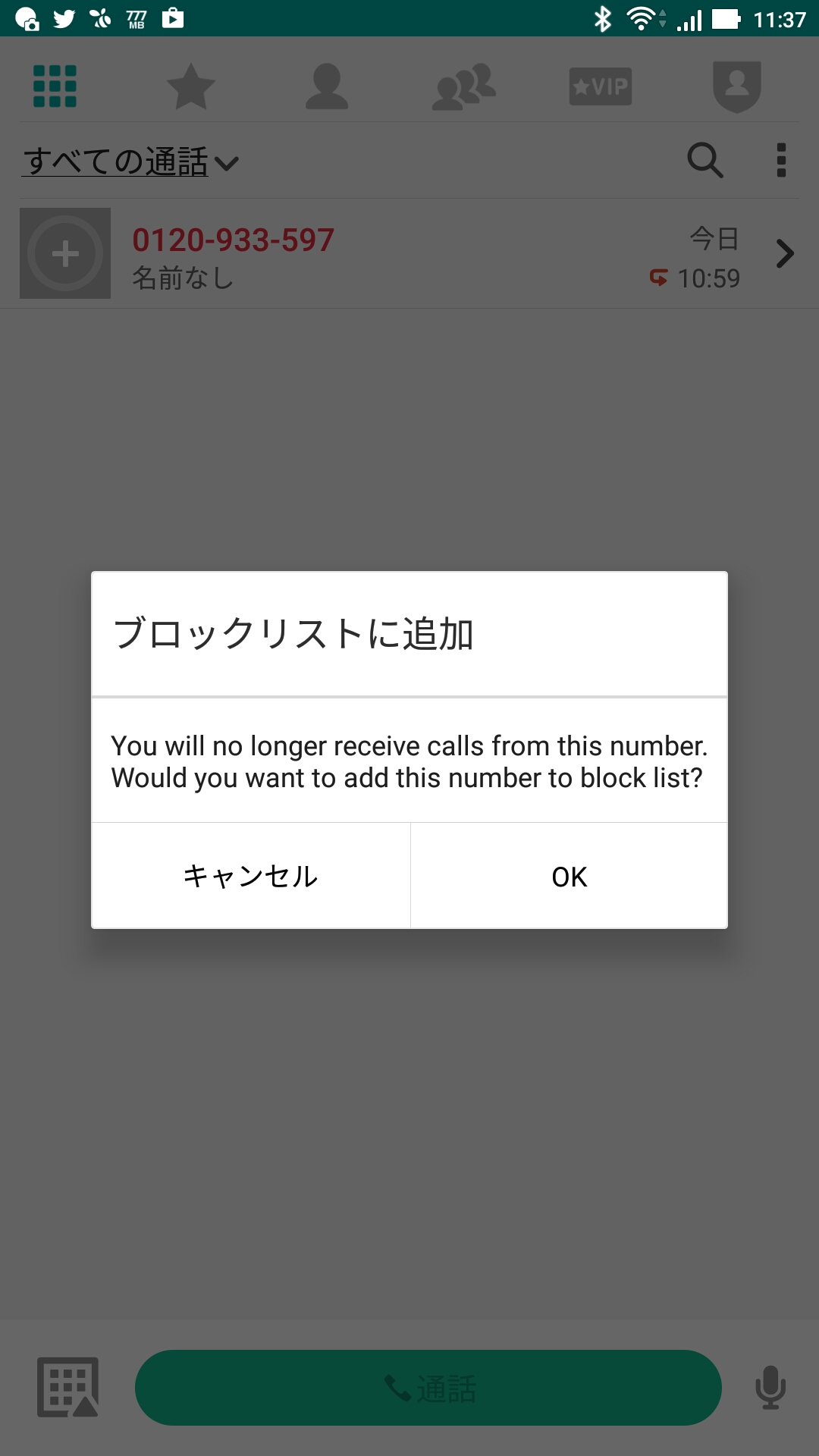Open the VIP tab
The height and width of the screenshot is (1456, 819).
(600, 86)
